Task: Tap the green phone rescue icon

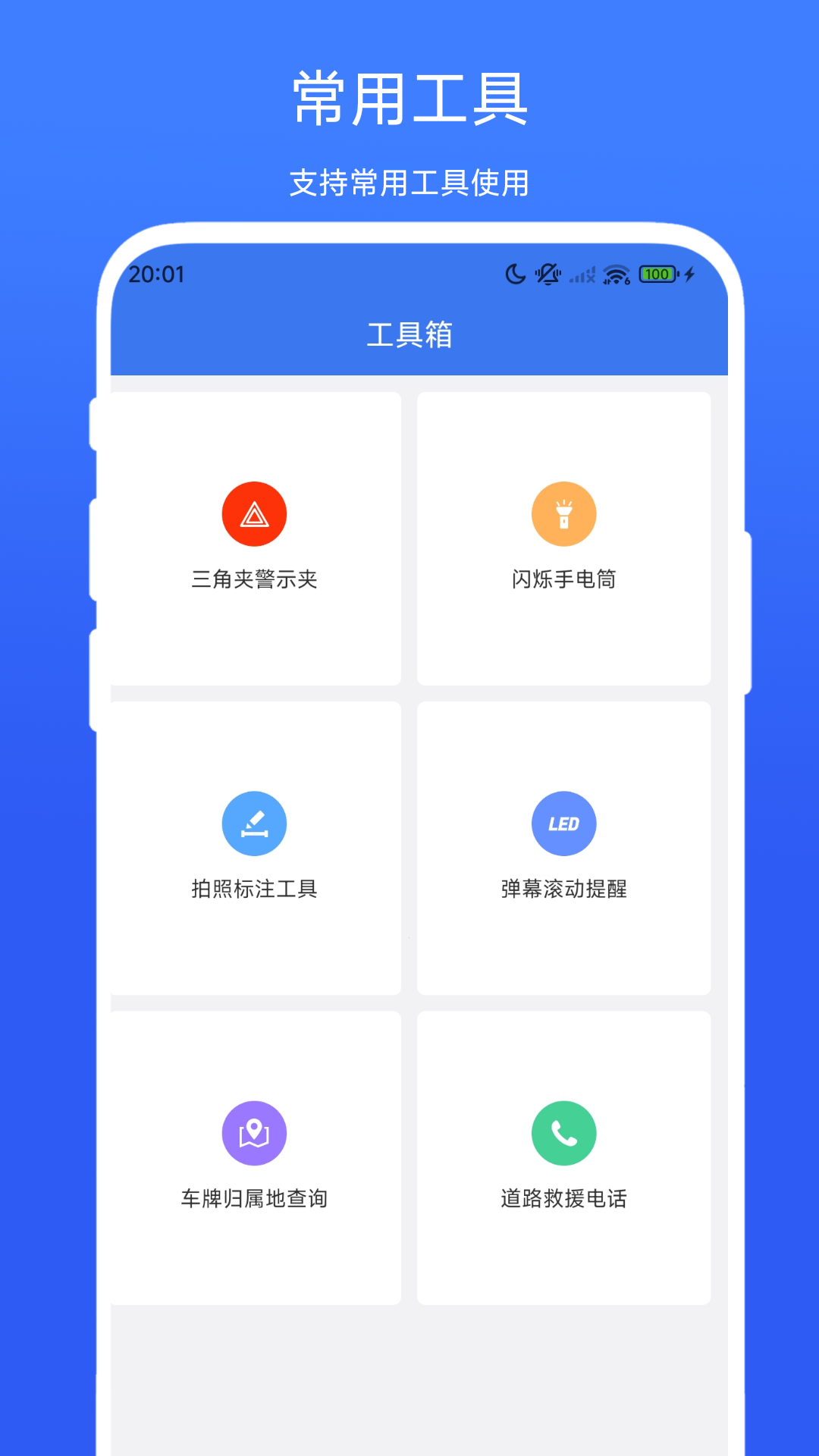Action: [564, 1132]
